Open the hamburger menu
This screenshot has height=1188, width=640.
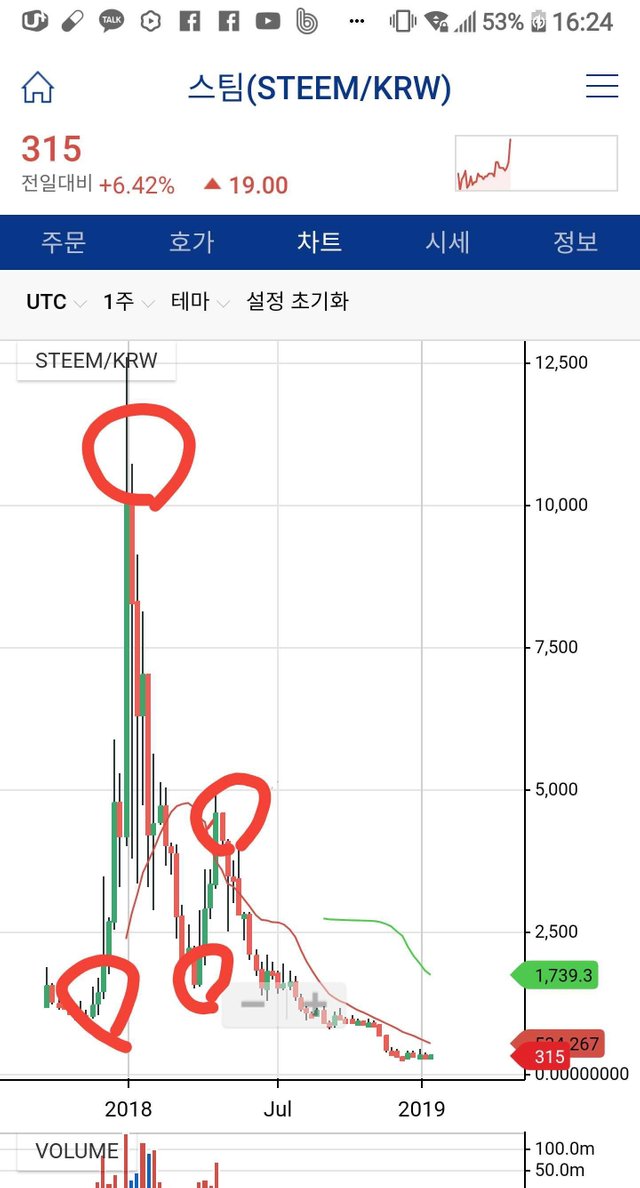click(602, 88)
